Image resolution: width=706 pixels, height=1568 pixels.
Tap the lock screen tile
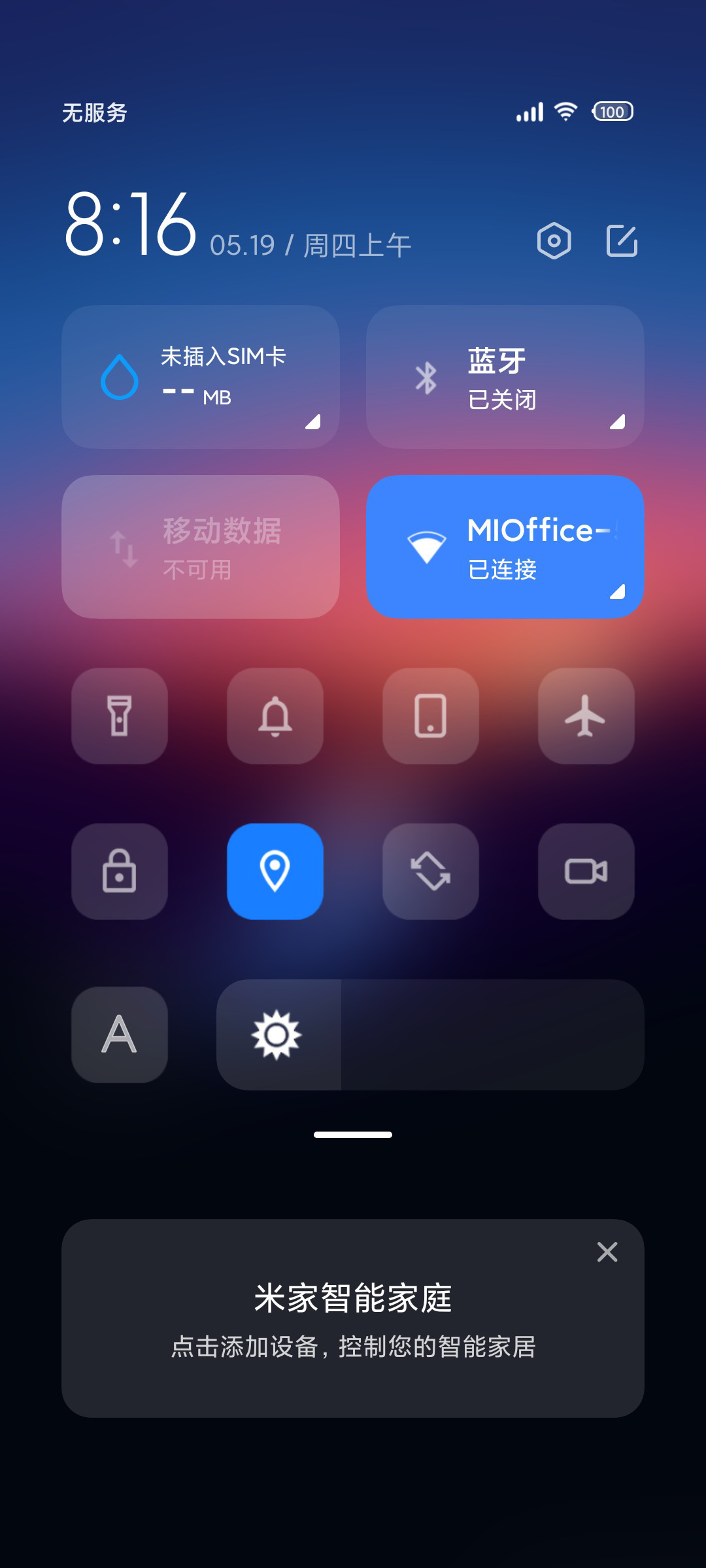point(120,872)
